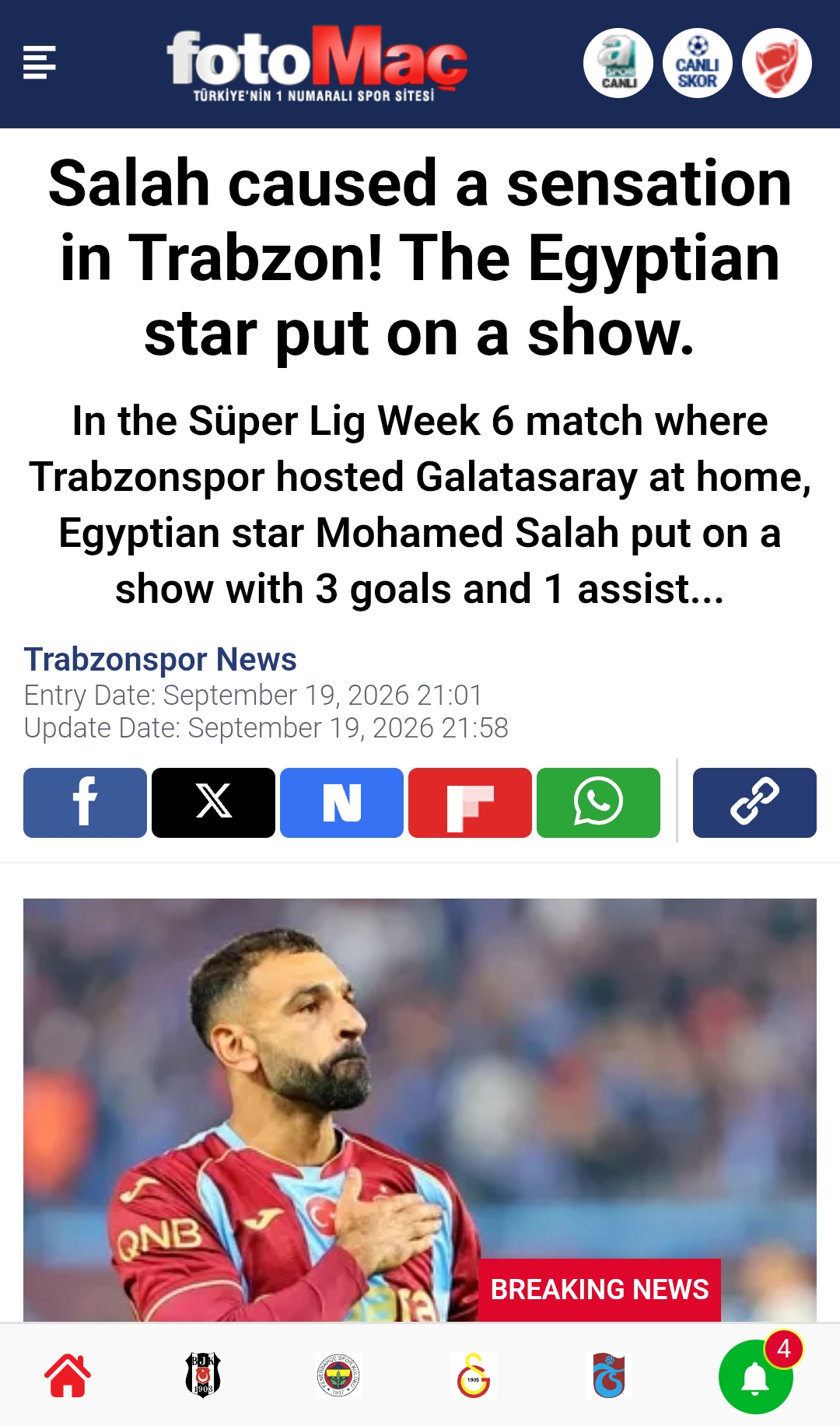
Task: Open the Beşiktaş team page
Action: 203,1375
